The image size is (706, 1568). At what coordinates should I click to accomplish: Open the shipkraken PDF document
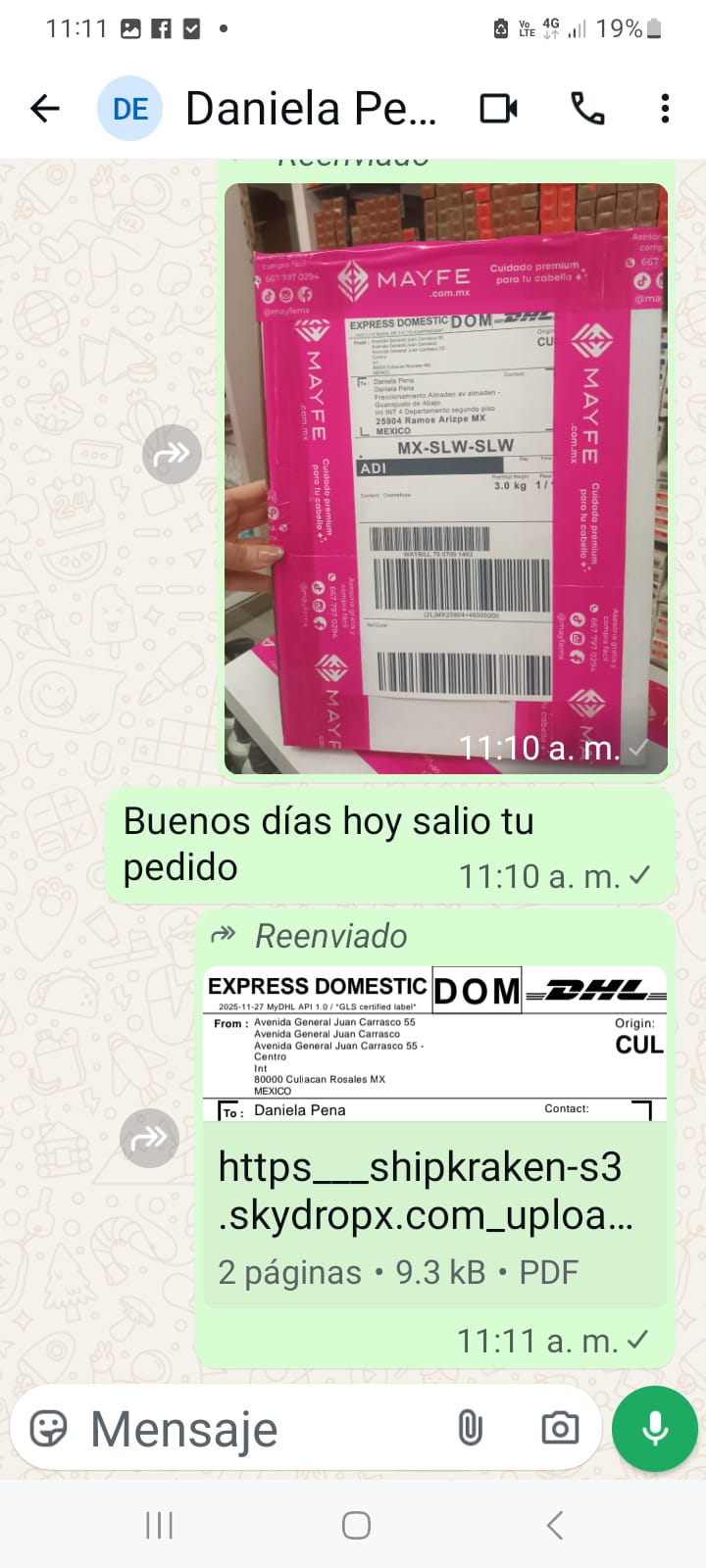coord(433,1192)
